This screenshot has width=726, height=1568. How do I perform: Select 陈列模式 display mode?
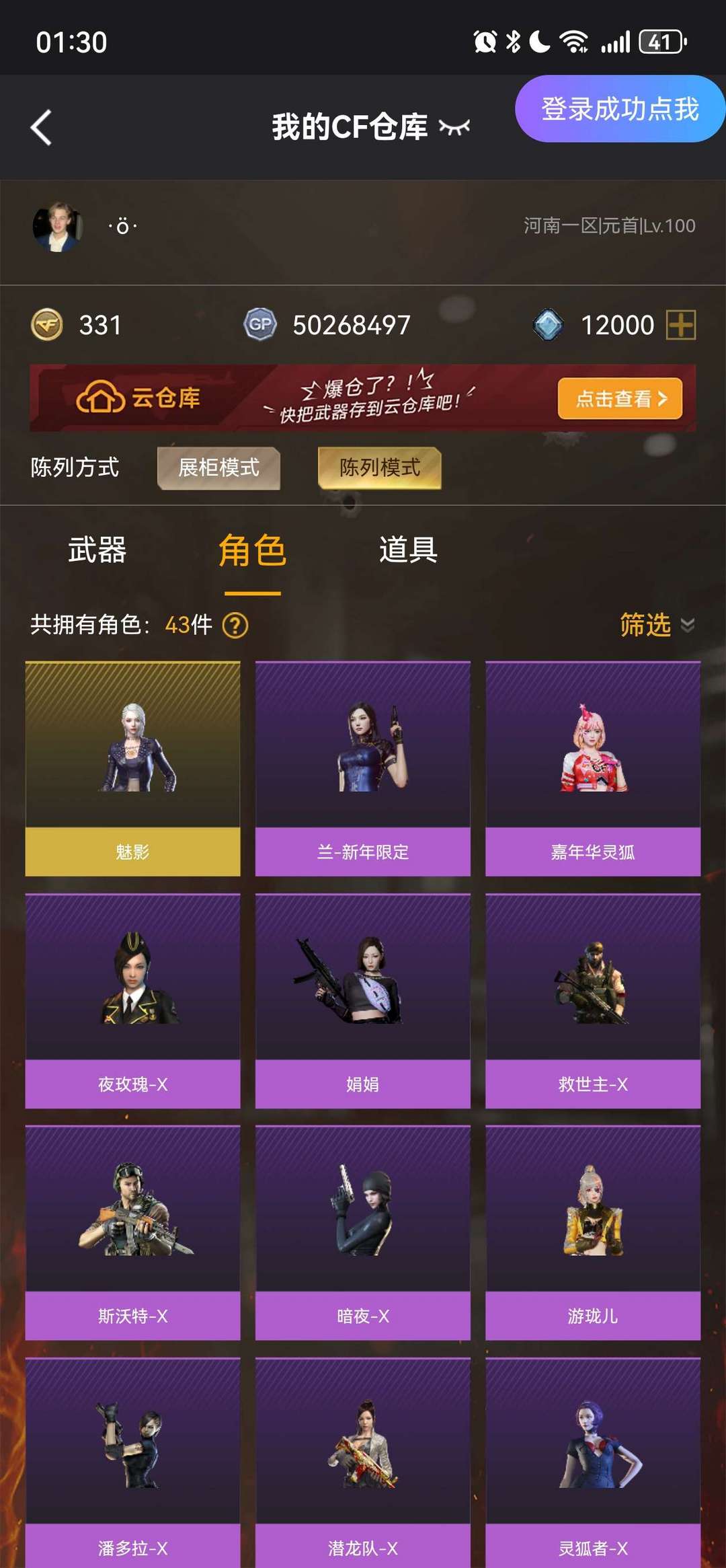(380, 468)
